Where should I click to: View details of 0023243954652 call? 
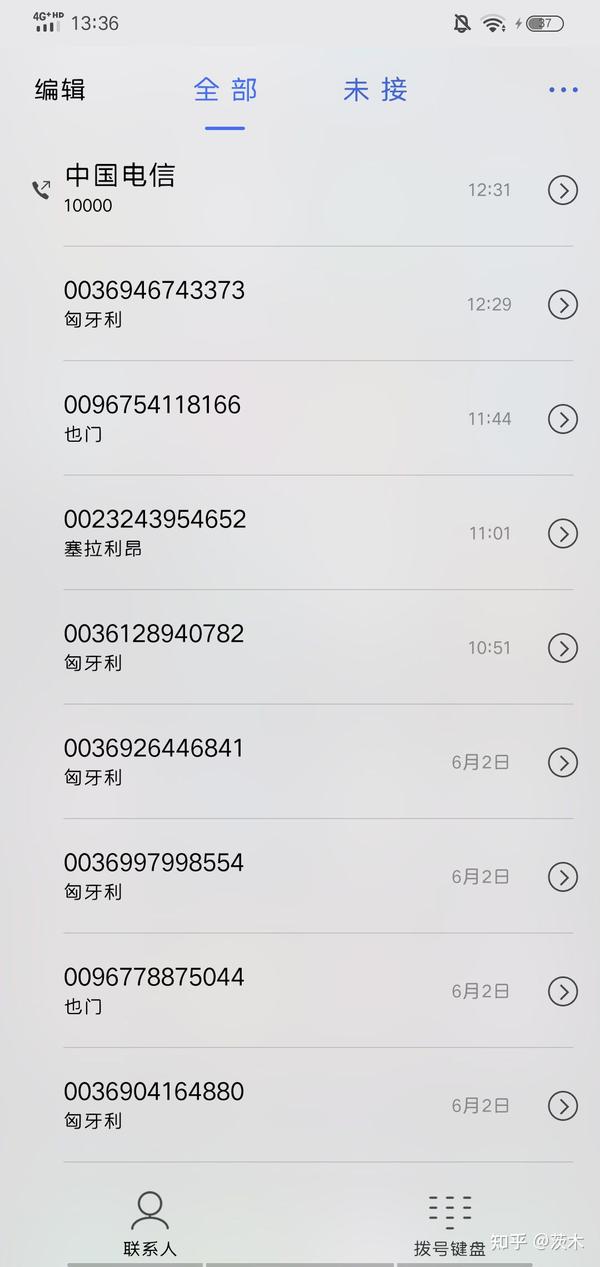pos(563,533)
